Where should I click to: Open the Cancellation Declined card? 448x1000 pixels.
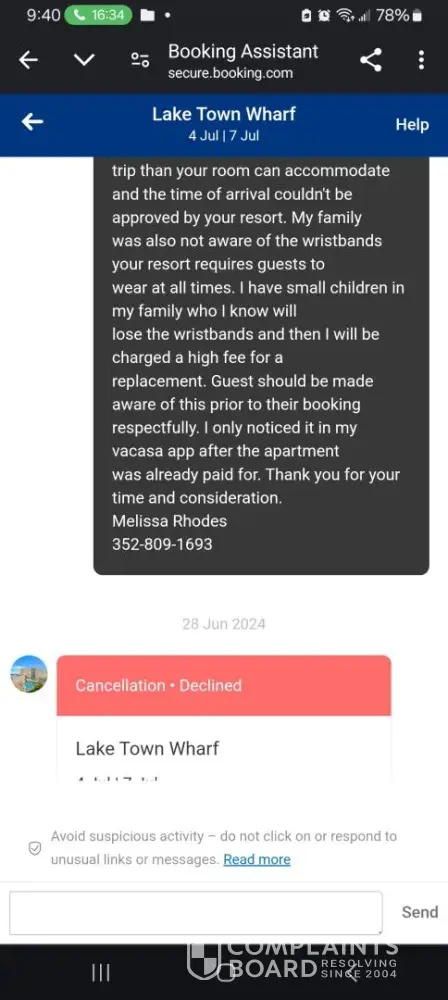tap(224, 717)
